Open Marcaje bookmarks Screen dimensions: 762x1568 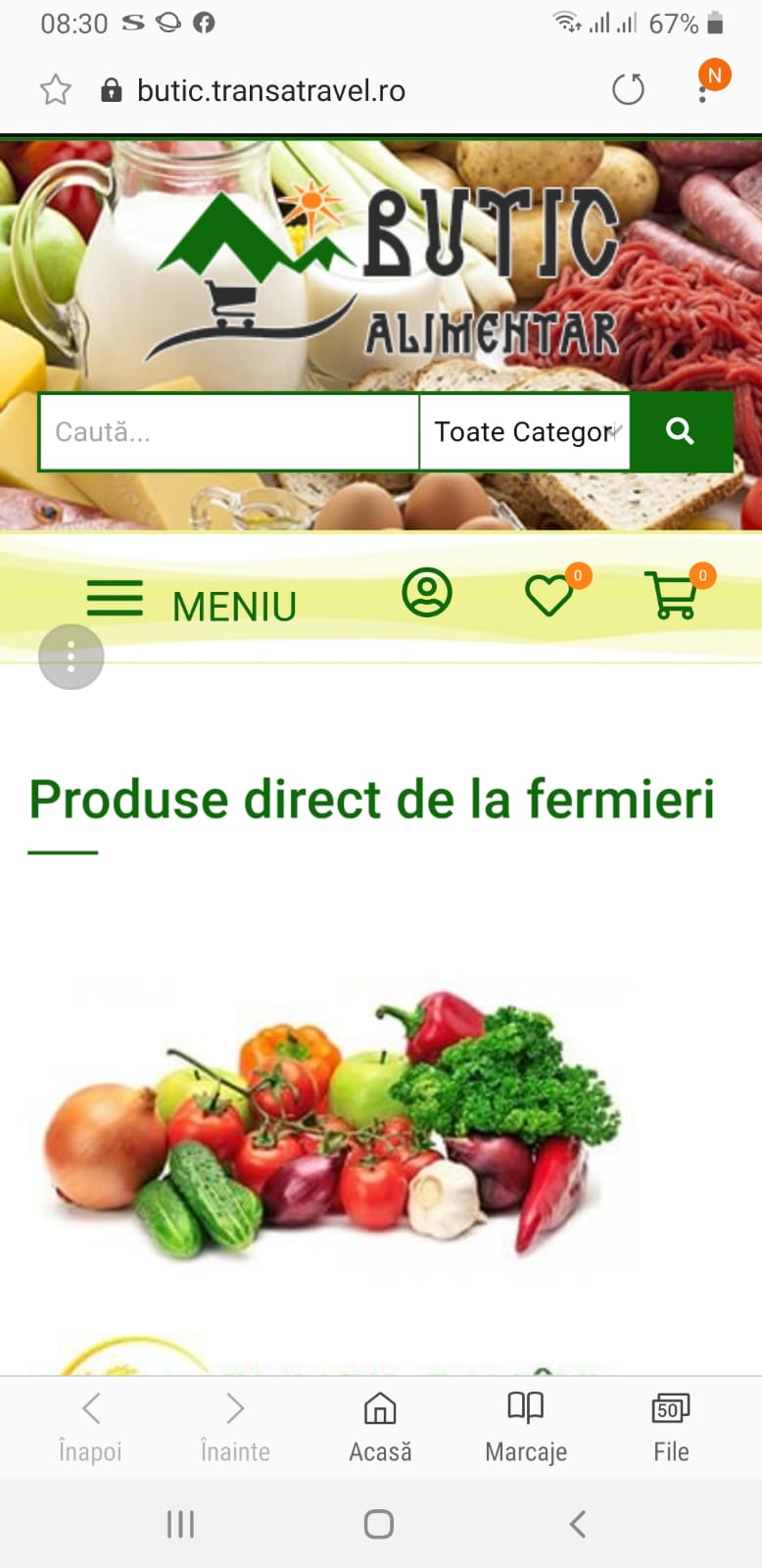click(526, 1427)
